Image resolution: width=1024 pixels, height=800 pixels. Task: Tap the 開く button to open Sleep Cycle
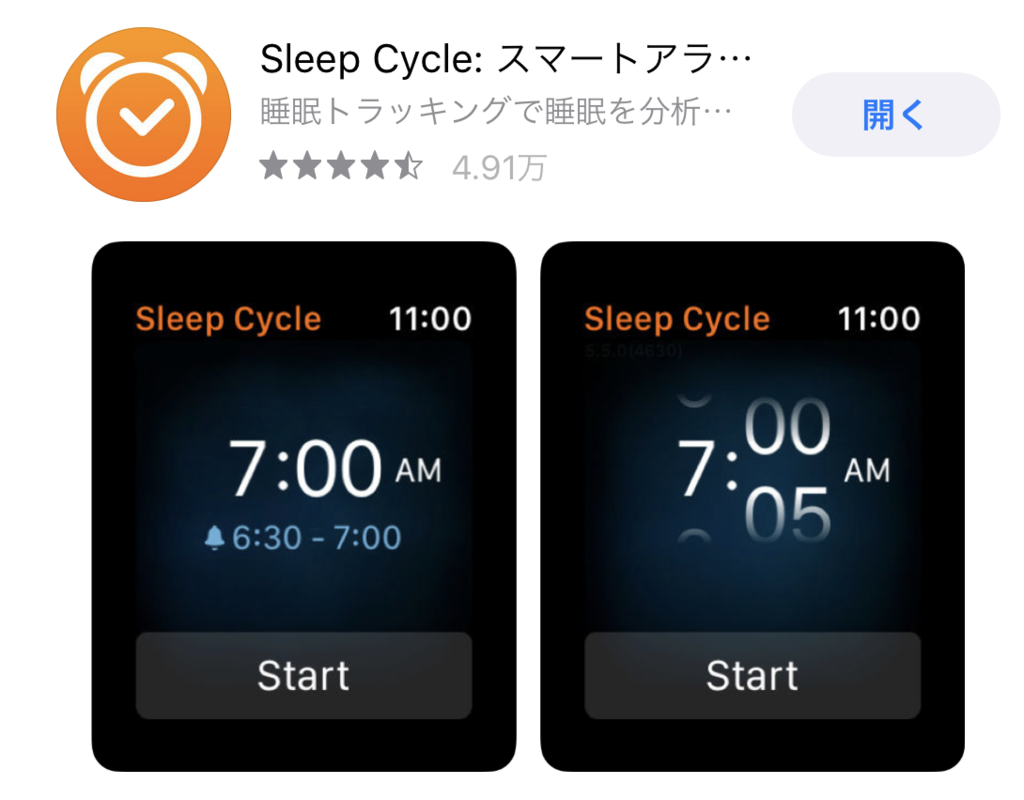[x=895, y=115]
